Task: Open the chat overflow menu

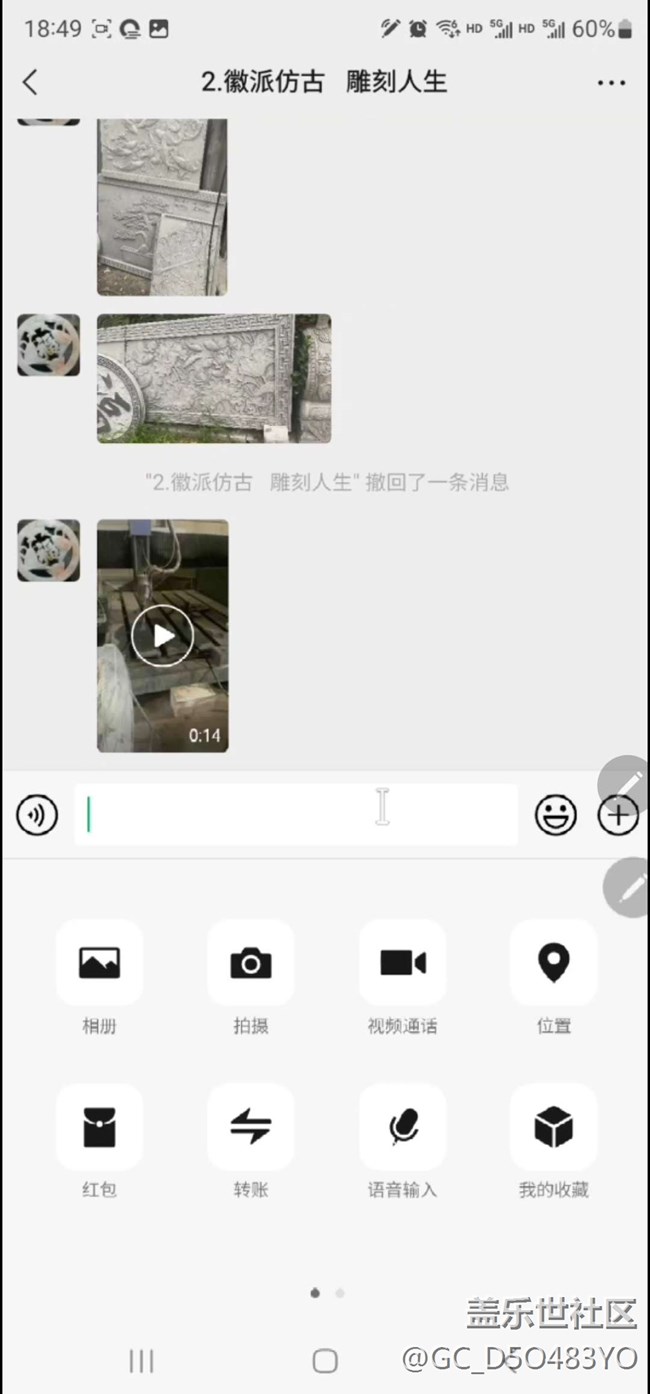Action: click(x=611, y=82)
